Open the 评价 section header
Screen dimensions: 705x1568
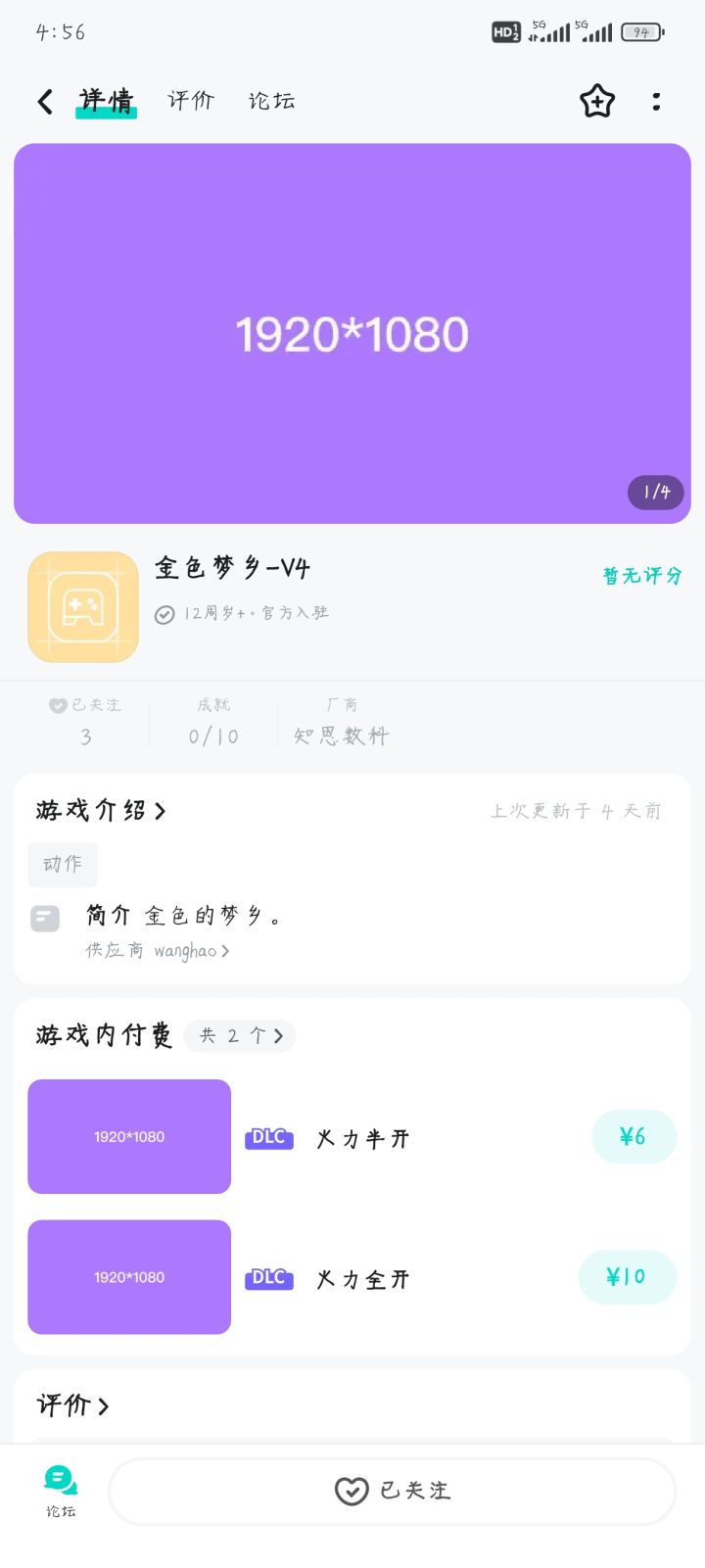coord(72,1405)
